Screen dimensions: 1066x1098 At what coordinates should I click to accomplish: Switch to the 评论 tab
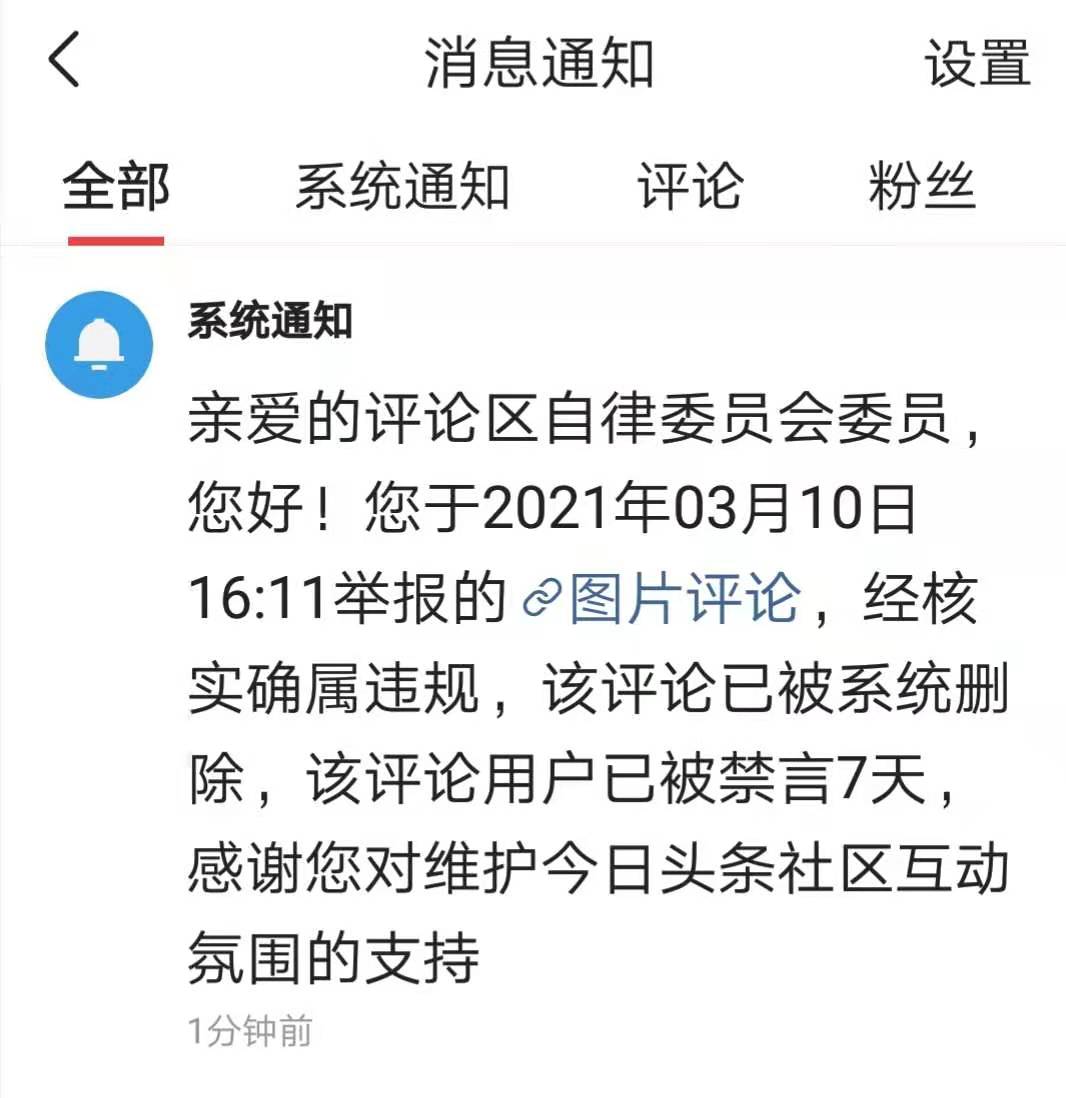pyautogui.click(x=690, y=187)
